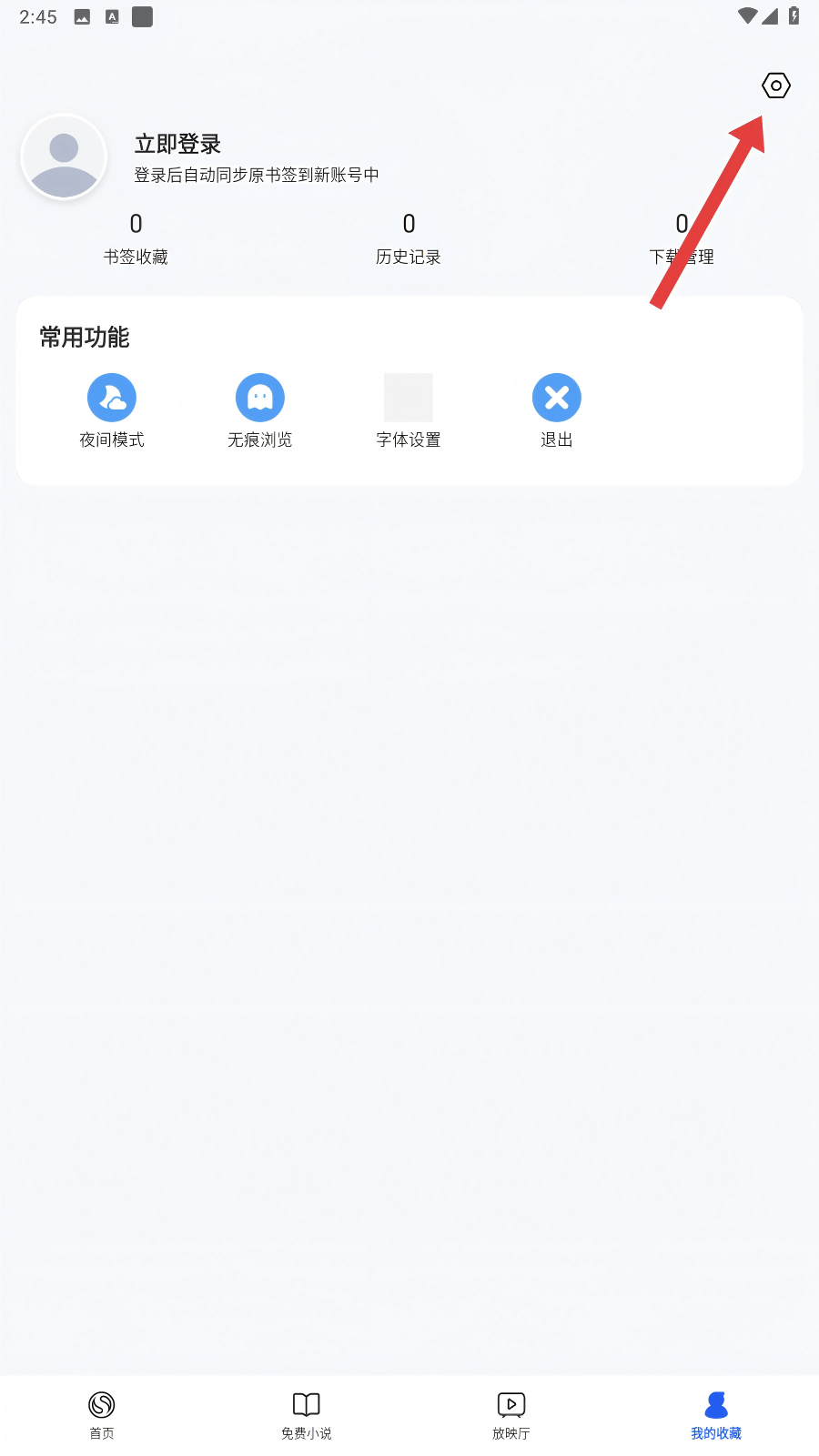819x1456 pixels.
Task: Open 字体设置 font settings
Action: (x=409, y=411)
